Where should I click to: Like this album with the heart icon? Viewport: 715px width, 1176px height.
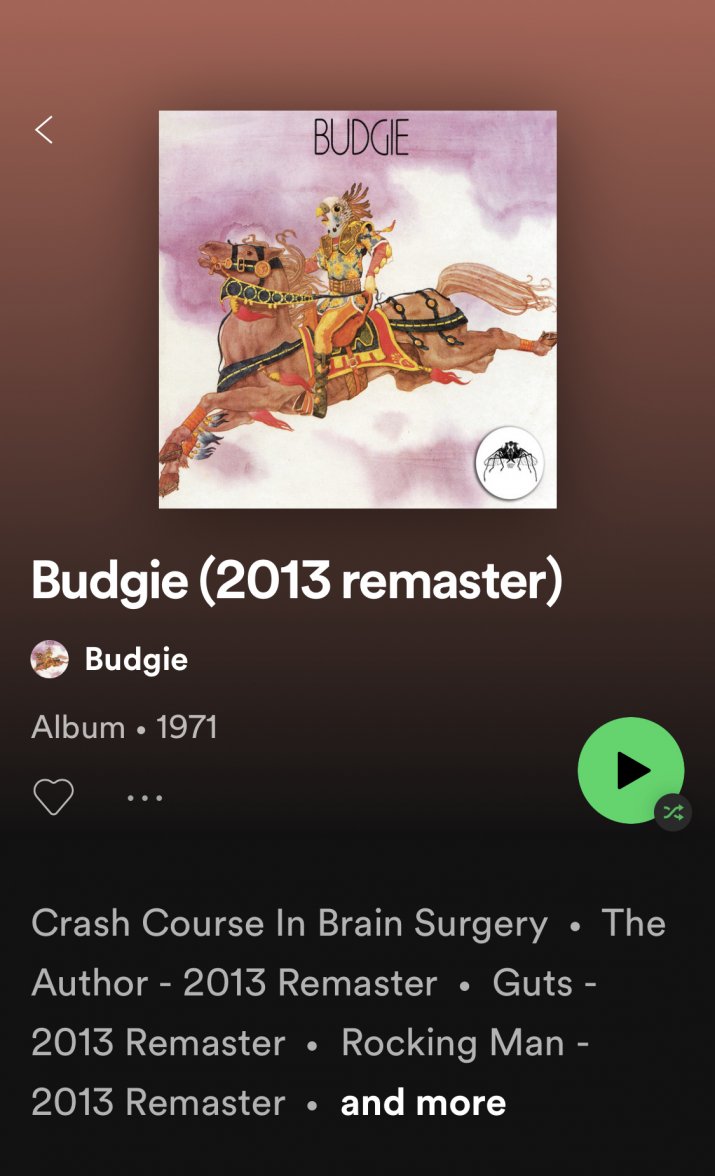click(x=53, y=798)
